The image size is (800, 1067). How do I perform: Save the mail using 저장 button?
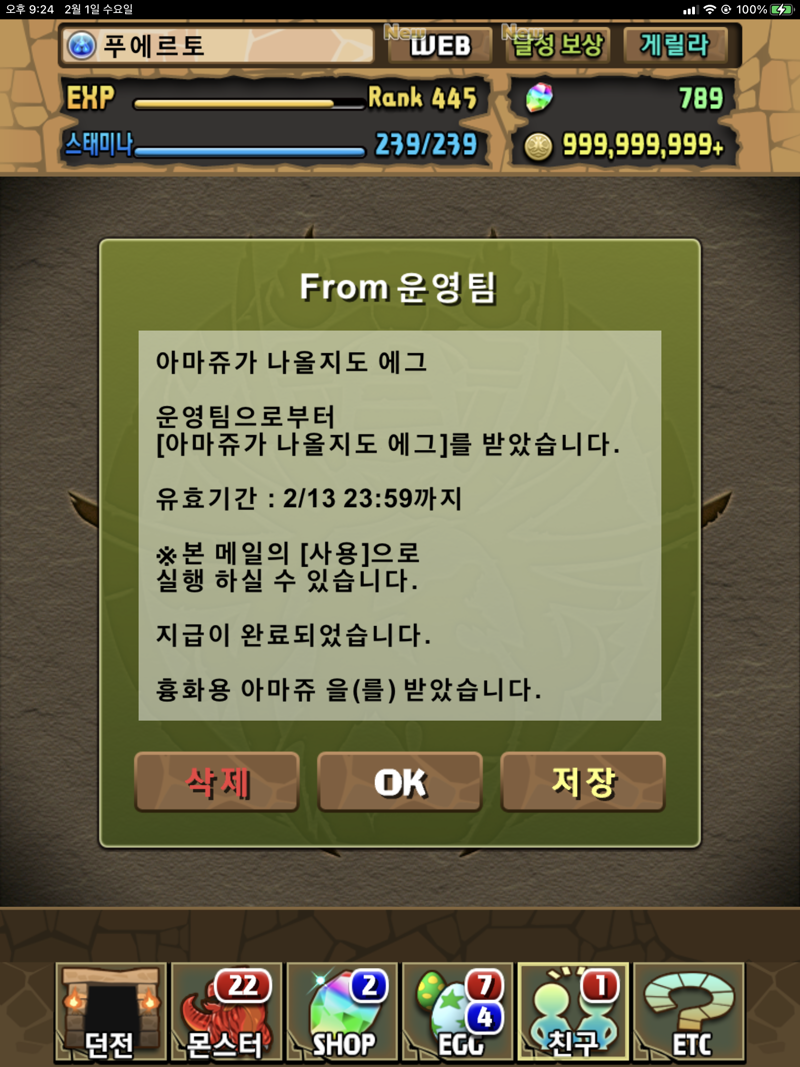pyautogui.click(x=583, y=782)
